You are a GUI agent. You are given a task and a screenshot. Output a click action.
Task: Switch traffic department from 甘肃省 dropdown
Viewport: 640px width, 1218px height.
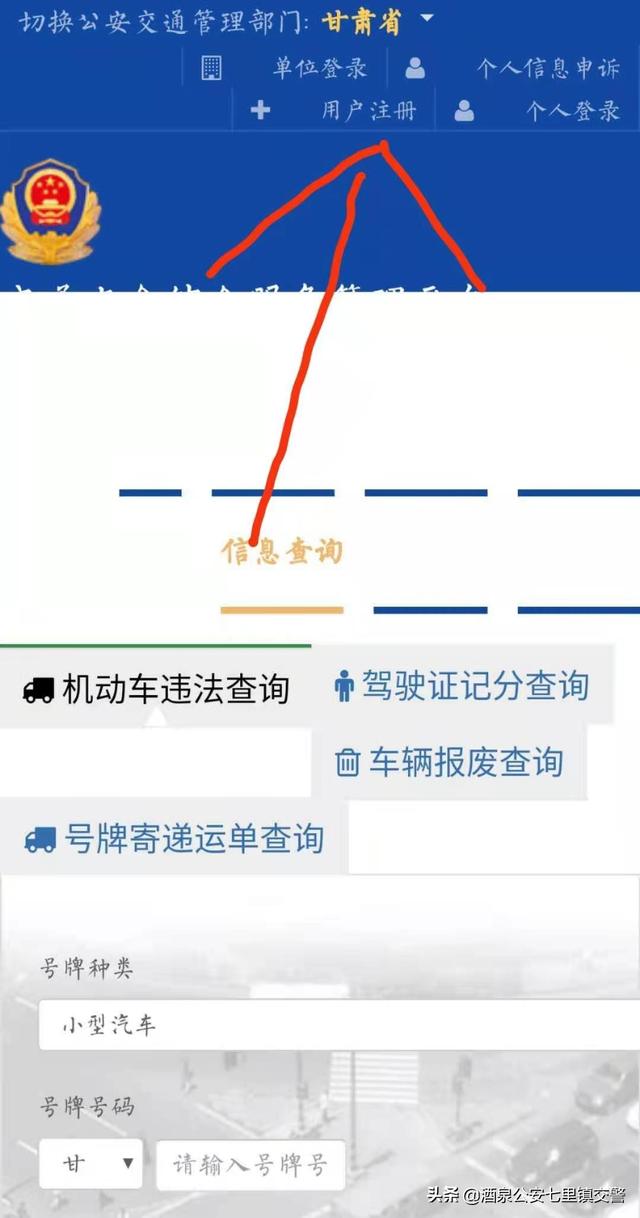tap(378, 21)
